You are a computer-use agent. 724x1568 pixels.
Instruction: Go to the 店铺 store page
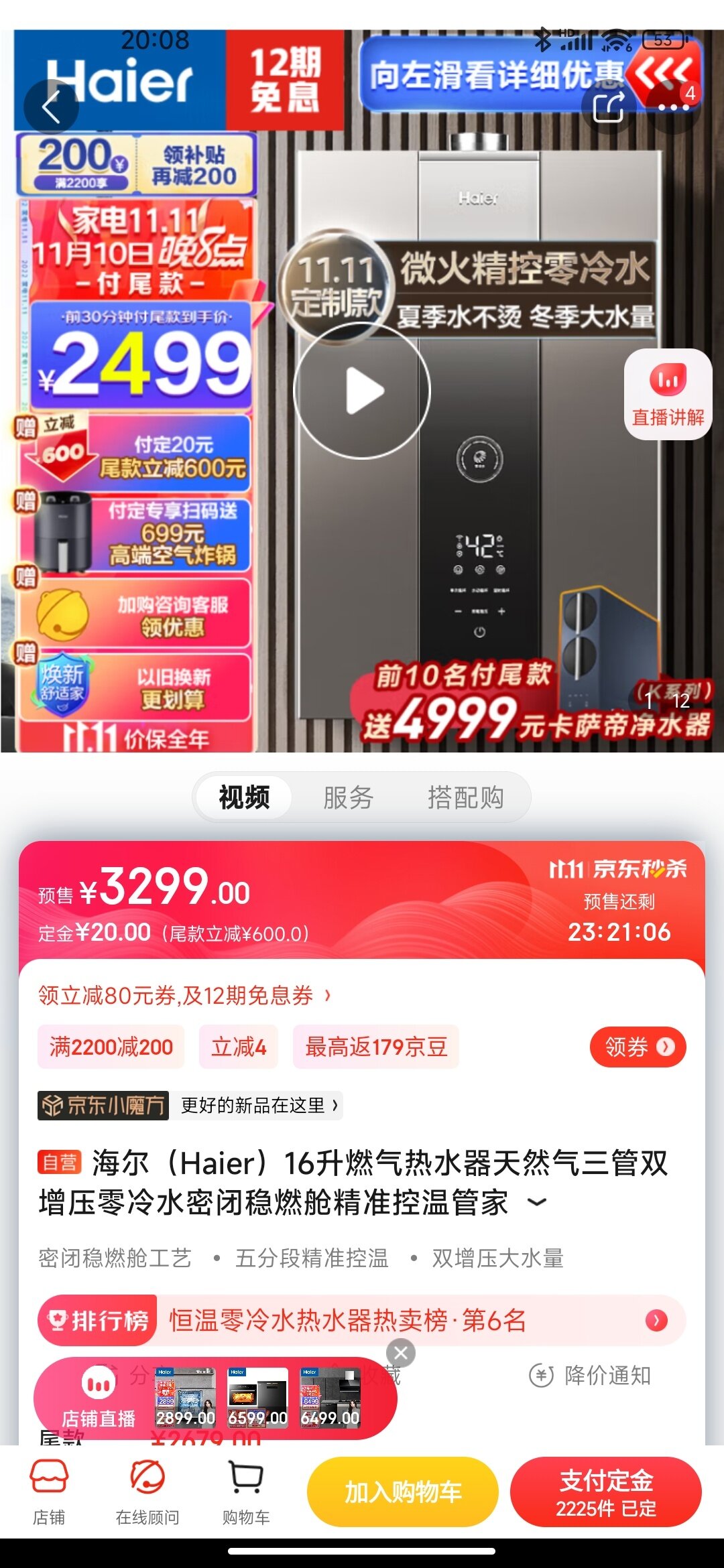pyautogui.click(x=49, y=1491)
